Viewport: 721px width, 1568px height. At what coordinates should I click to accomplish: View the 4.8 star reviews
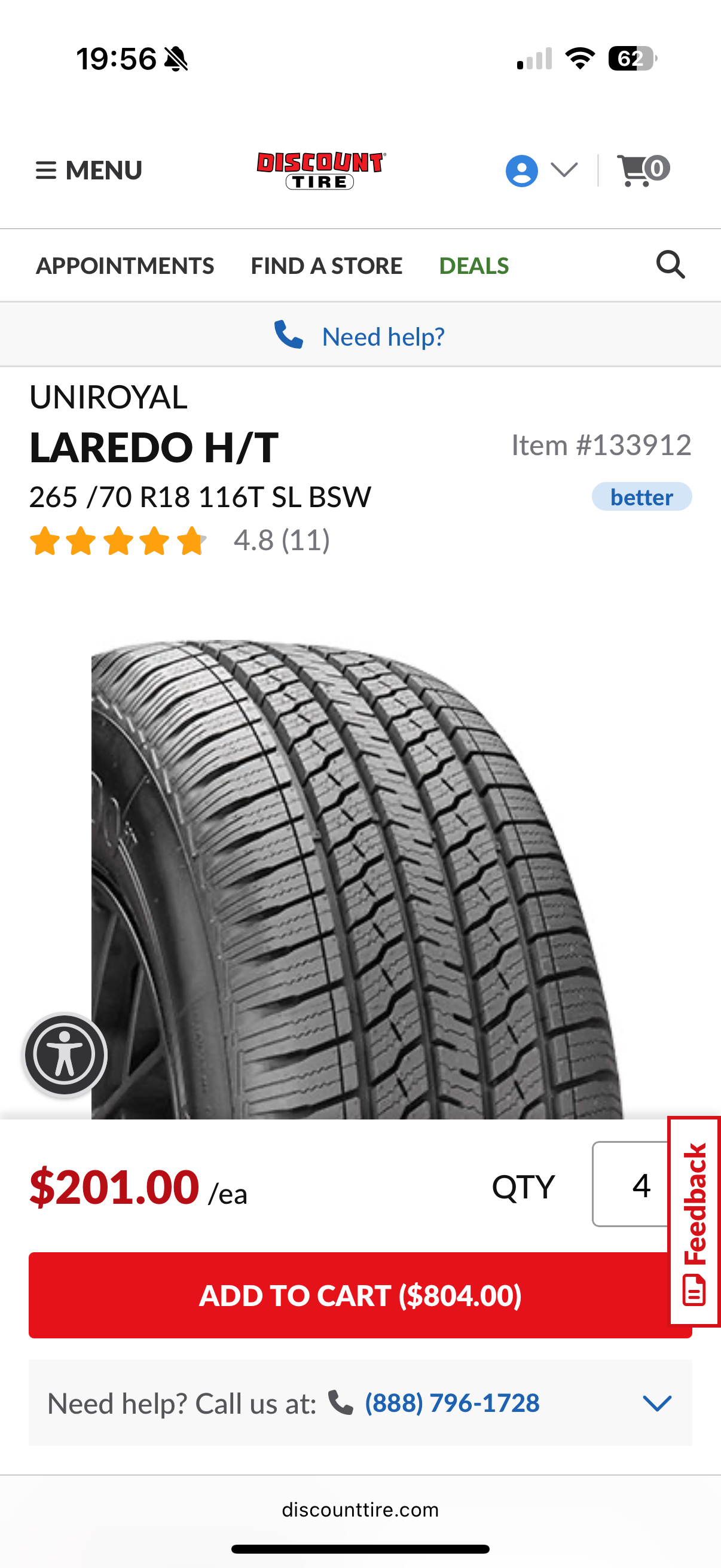(x=179, y=541)
